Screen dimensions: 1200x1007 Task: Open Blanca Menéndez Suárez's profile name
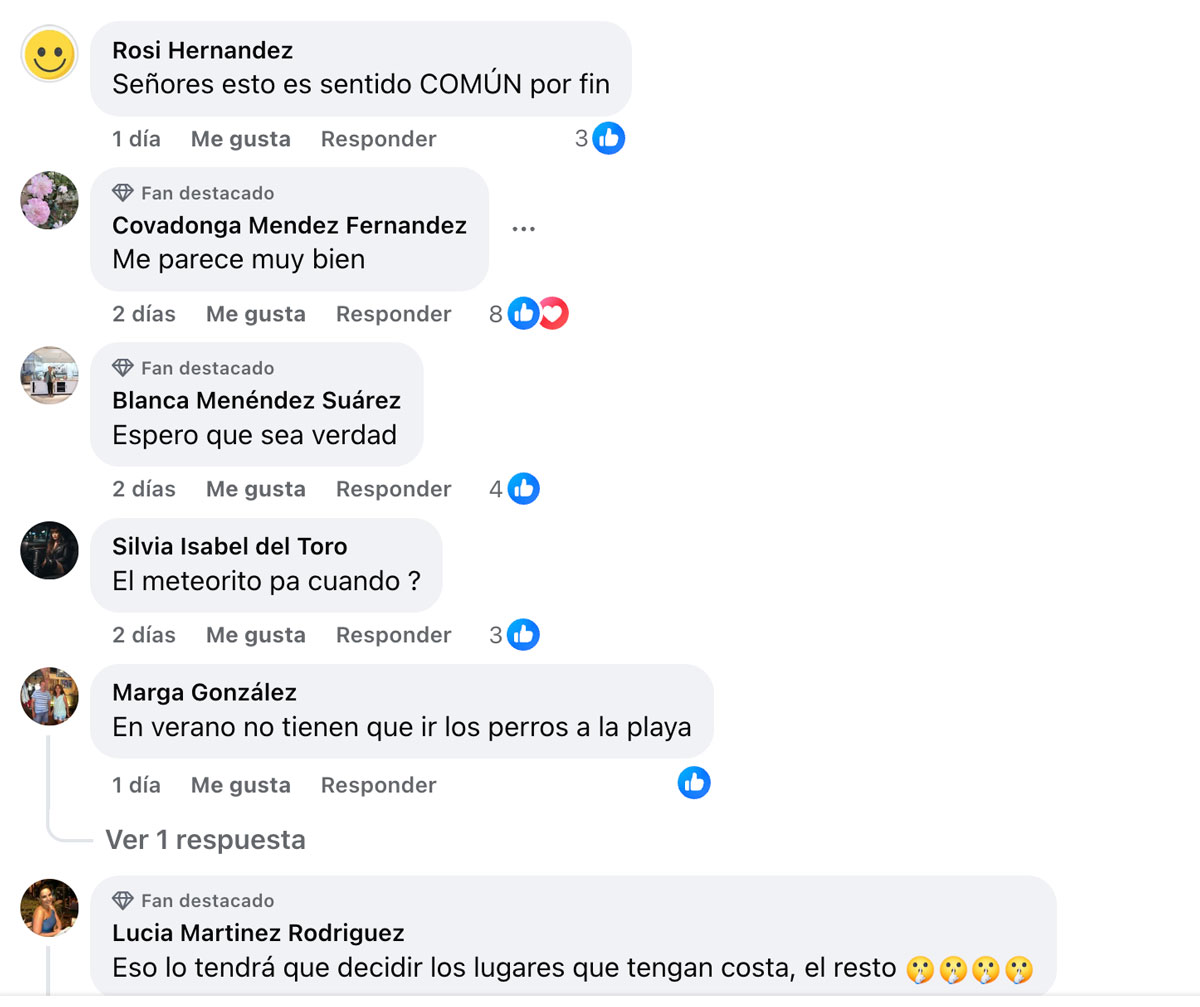(256, 400)
